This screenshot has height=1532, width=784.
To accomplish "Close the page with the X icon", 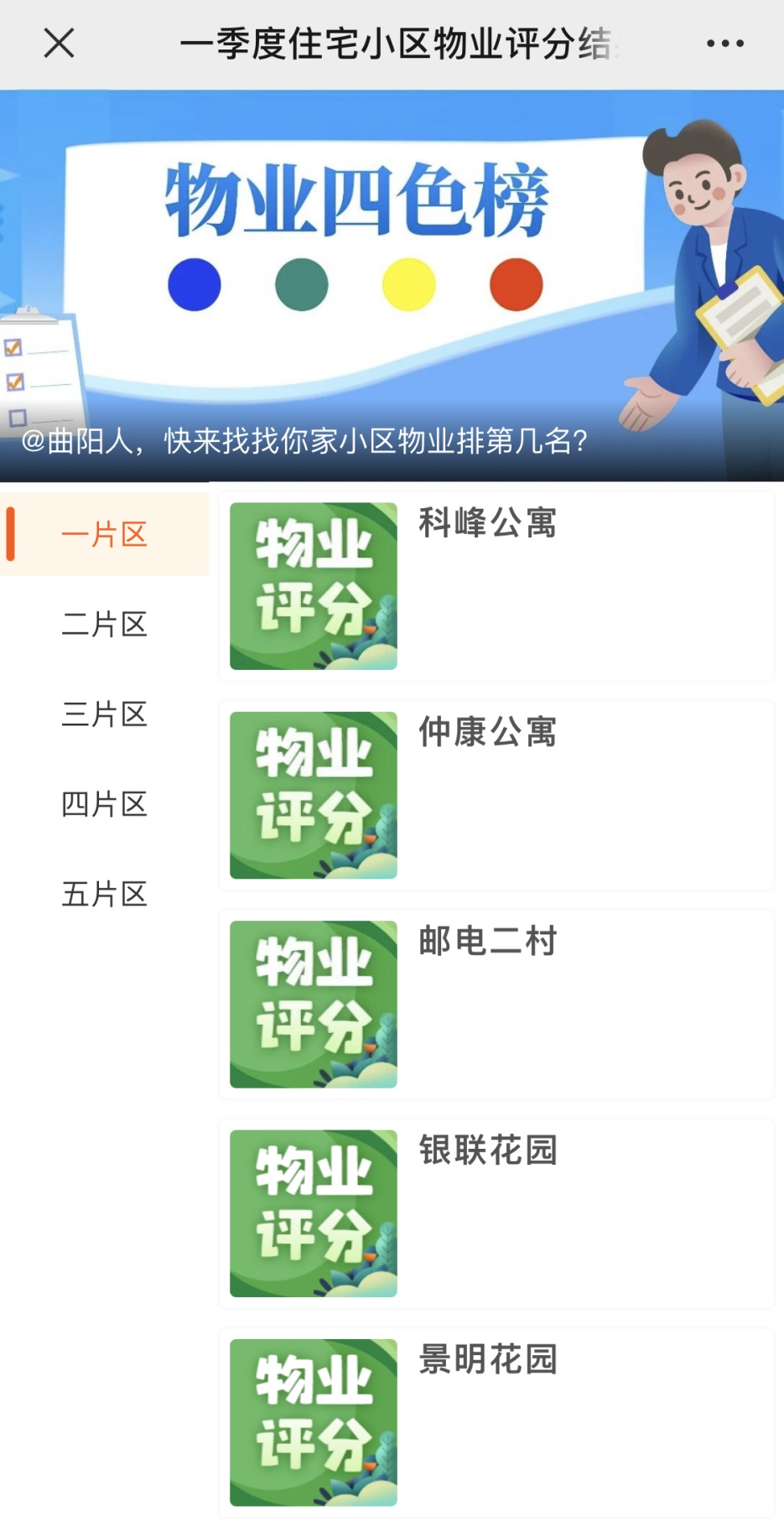I will click(59, 43).
